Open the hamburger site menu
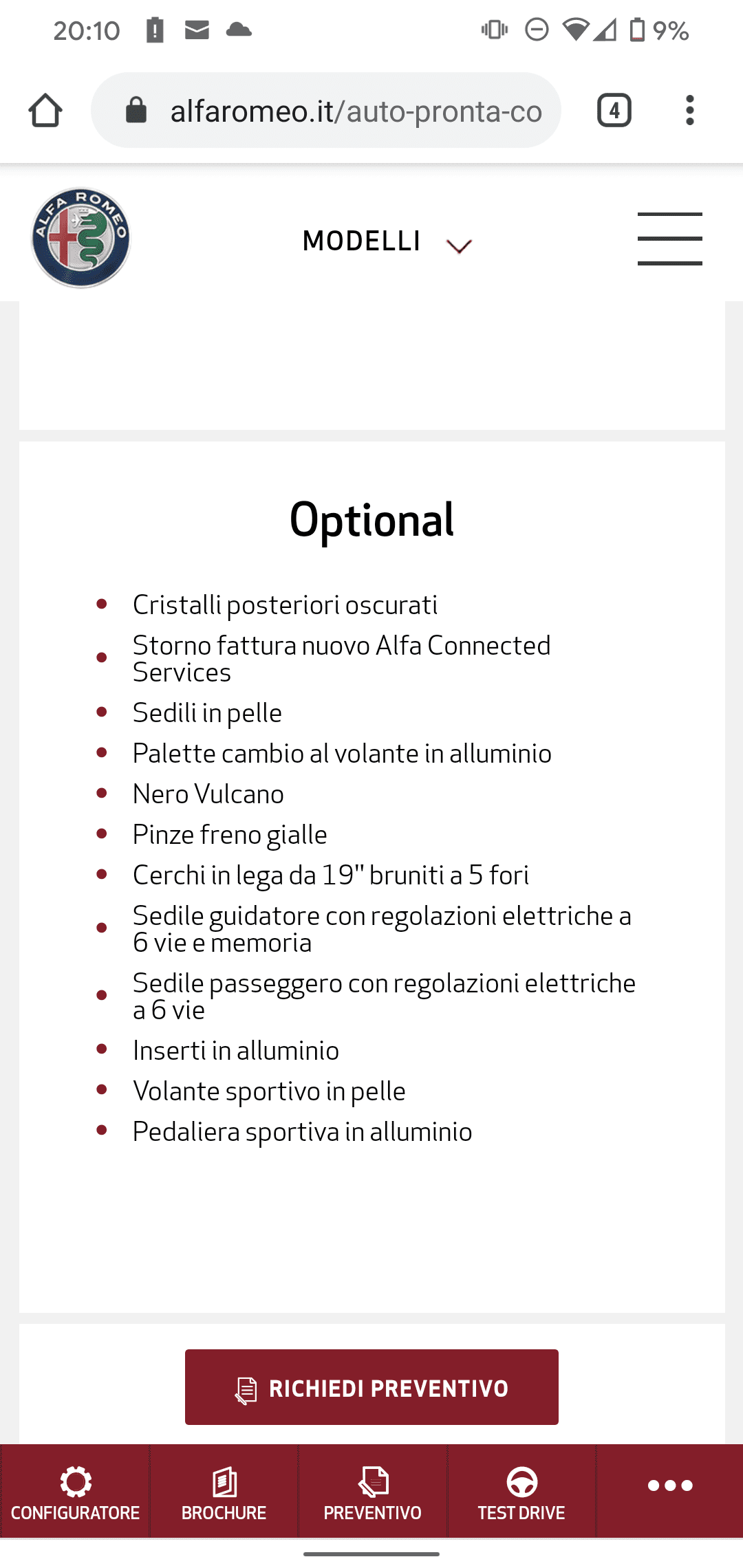The width and height of the screenshot is (743, 1568). tap(669, 239)
